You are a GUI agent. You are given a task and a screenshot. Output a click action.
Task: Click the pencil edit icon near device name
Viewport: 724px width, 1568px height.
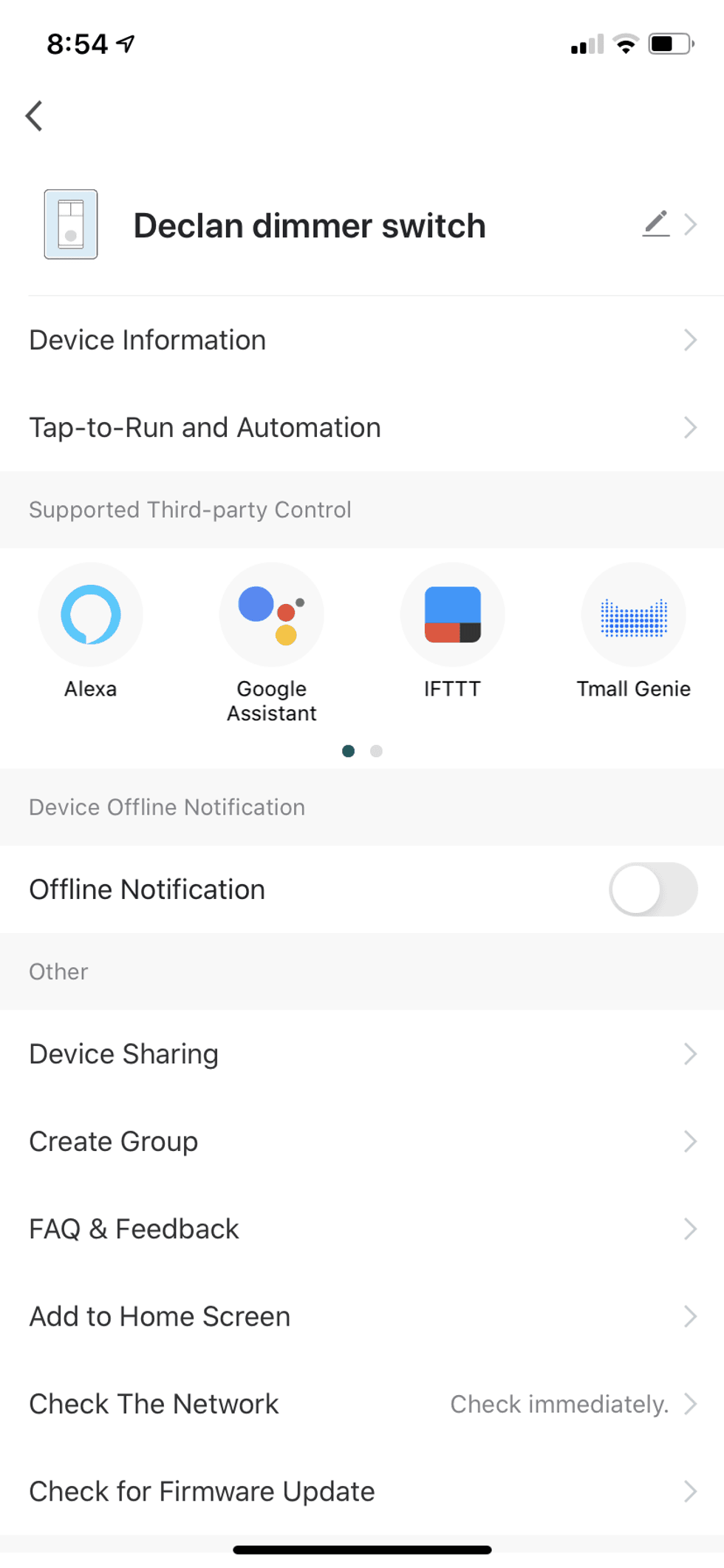click(x=656, y=224)
